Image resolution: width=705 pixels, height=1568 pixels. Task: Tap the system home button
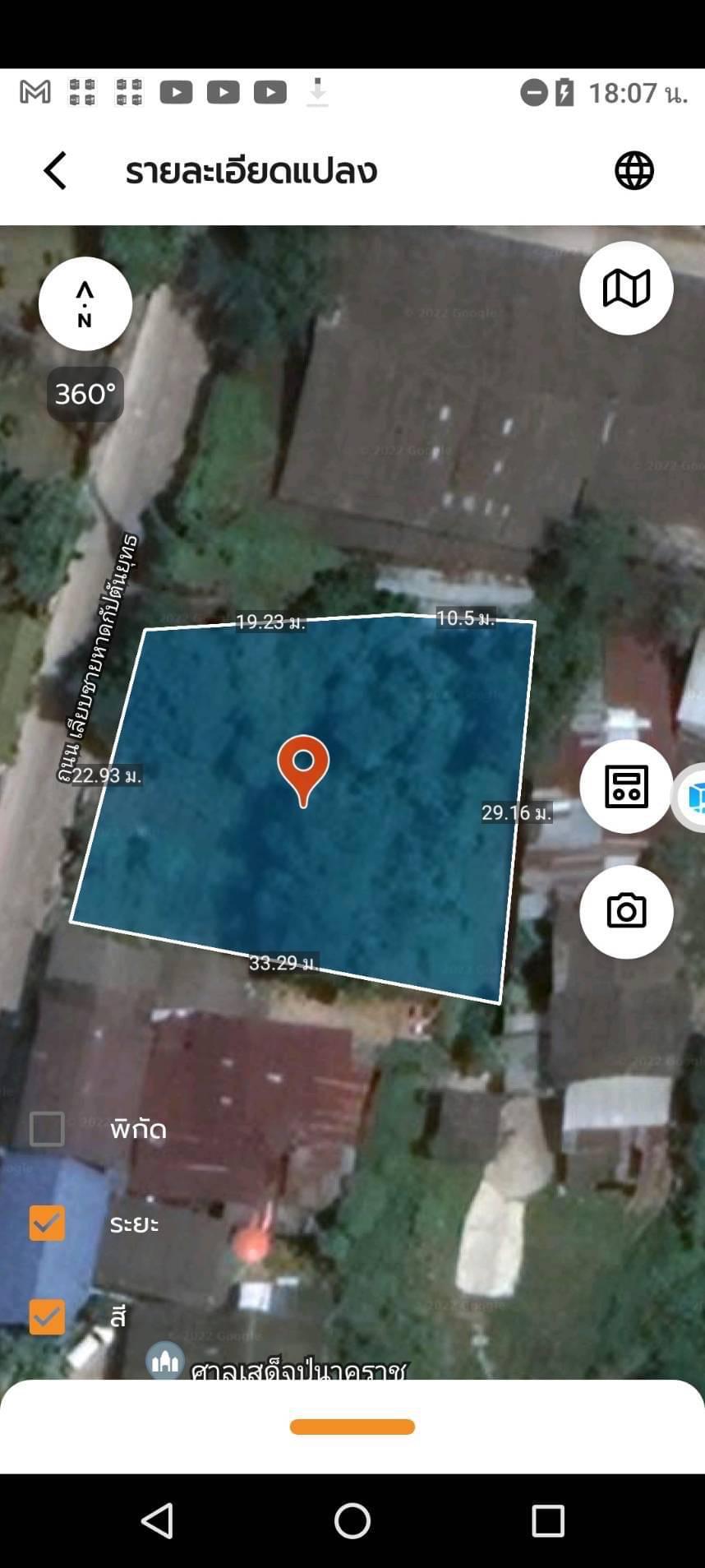click(352, 1520)
